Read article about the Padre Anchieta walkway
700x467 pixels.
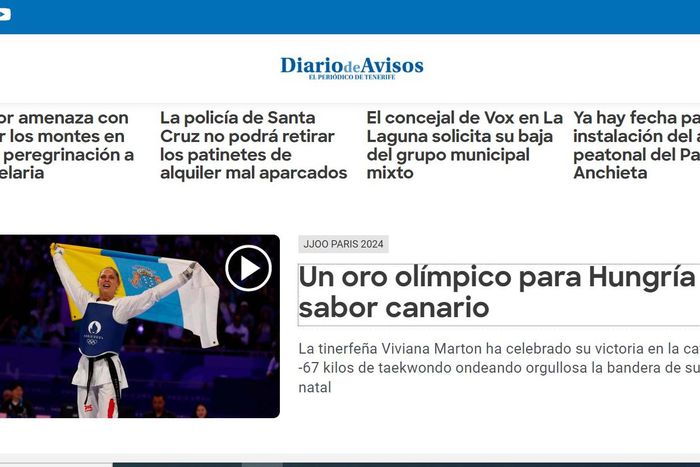point(636,145)
